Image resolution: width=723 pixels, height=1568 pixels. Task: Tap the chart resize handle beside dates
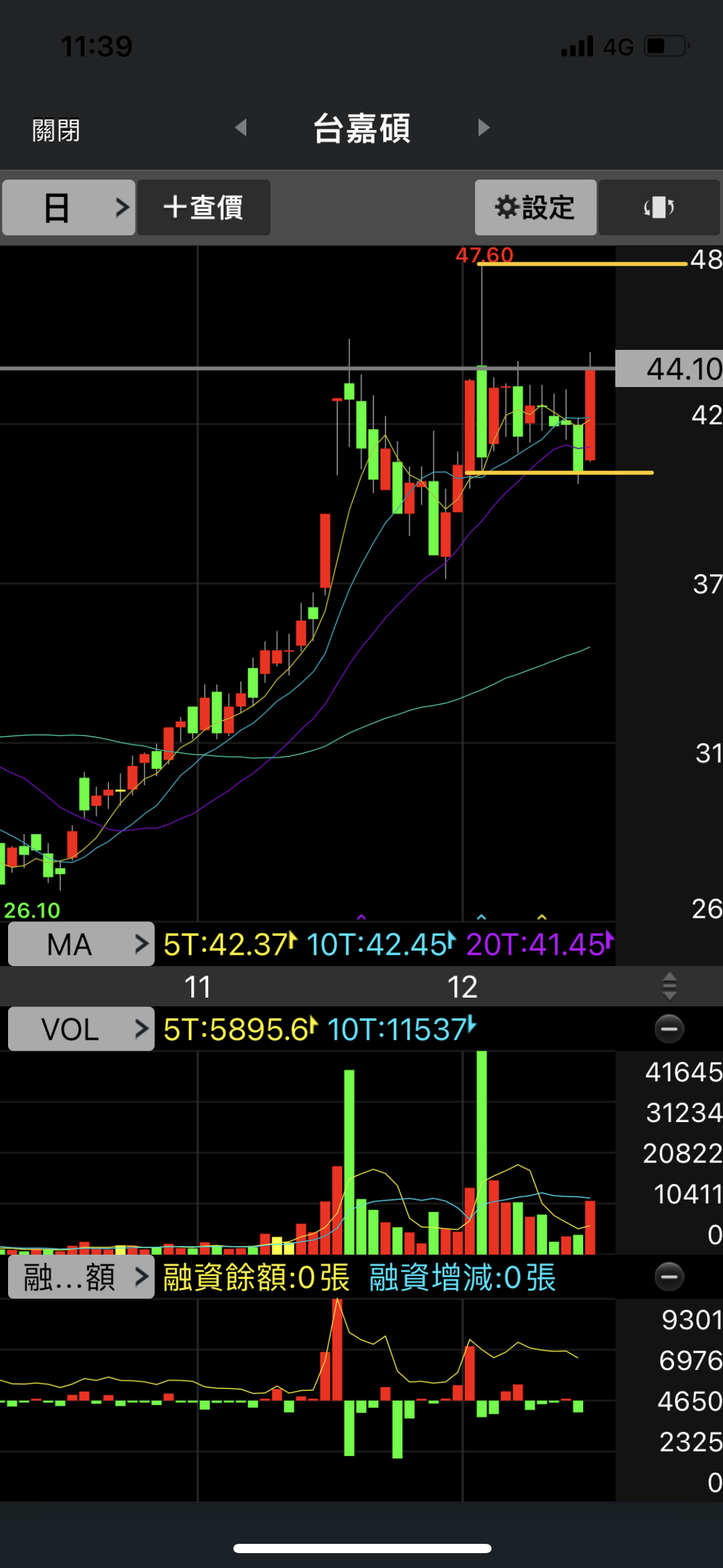coord(669,986)
